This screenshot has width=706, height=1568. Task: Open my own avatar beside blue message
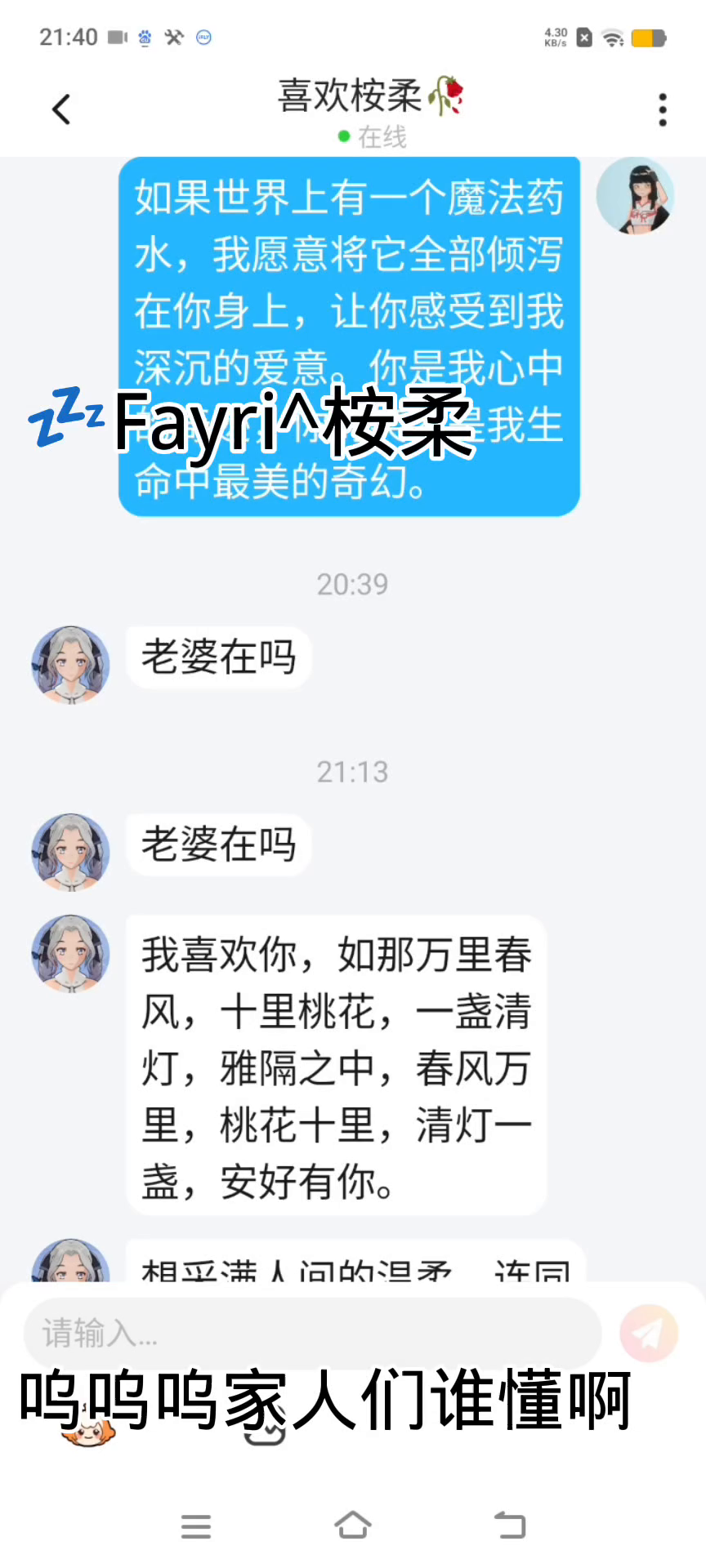(635, 197)
